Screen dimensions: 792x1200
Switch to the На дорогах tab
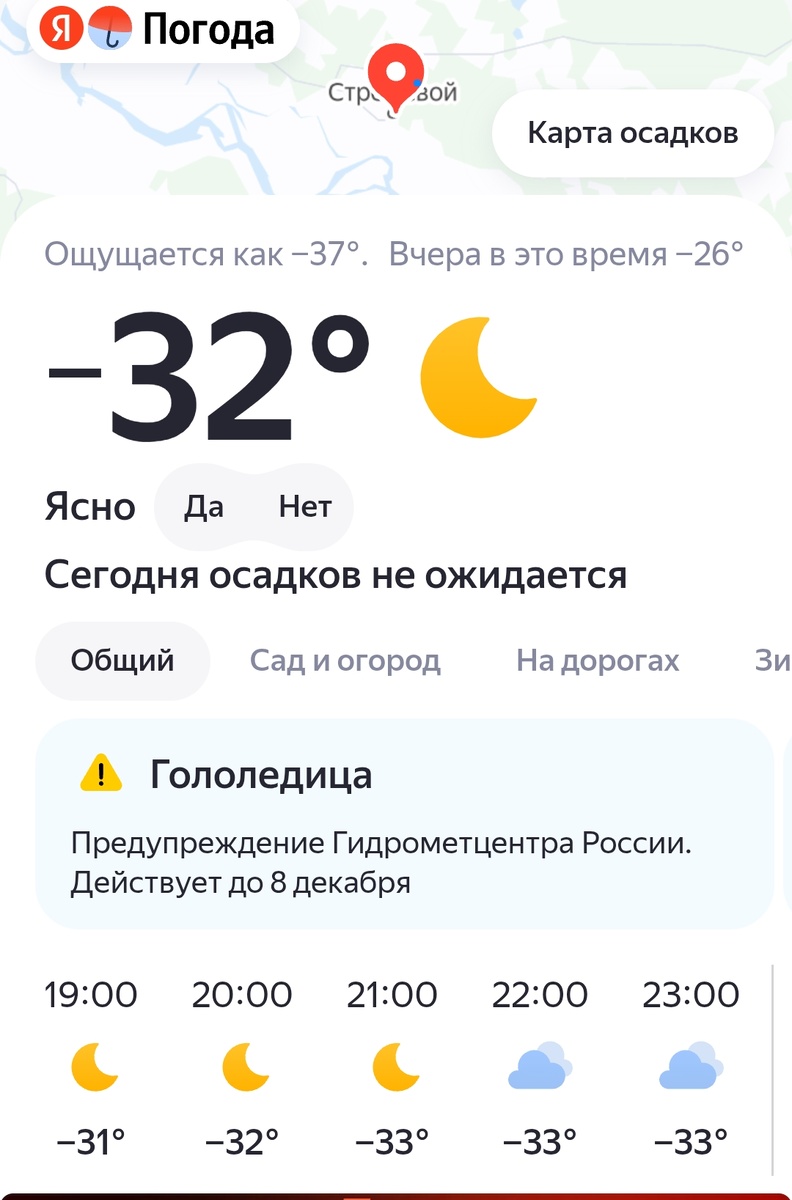[x=597, y=660]
